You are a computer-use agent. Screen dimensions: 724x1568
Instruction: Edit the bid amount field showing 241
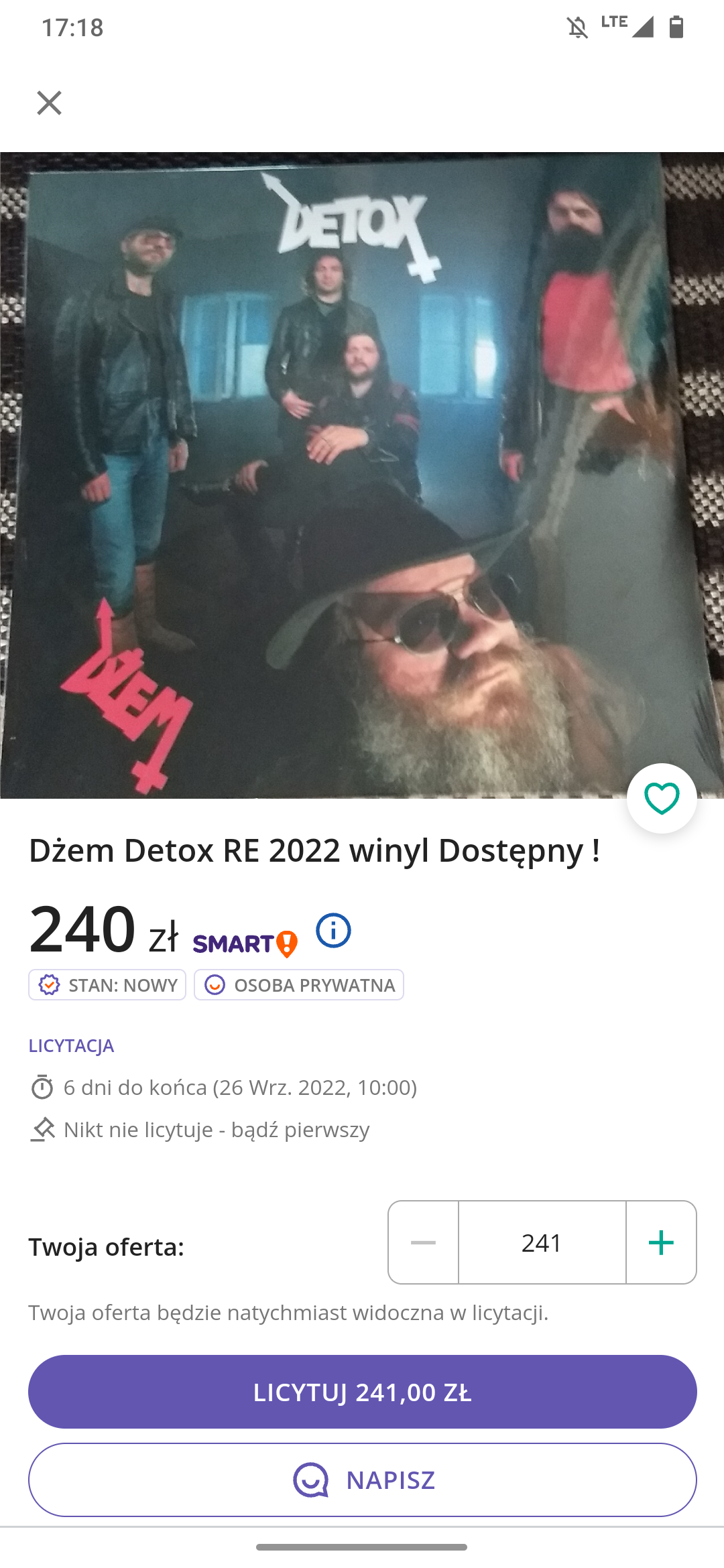(x=542, y=1243)
